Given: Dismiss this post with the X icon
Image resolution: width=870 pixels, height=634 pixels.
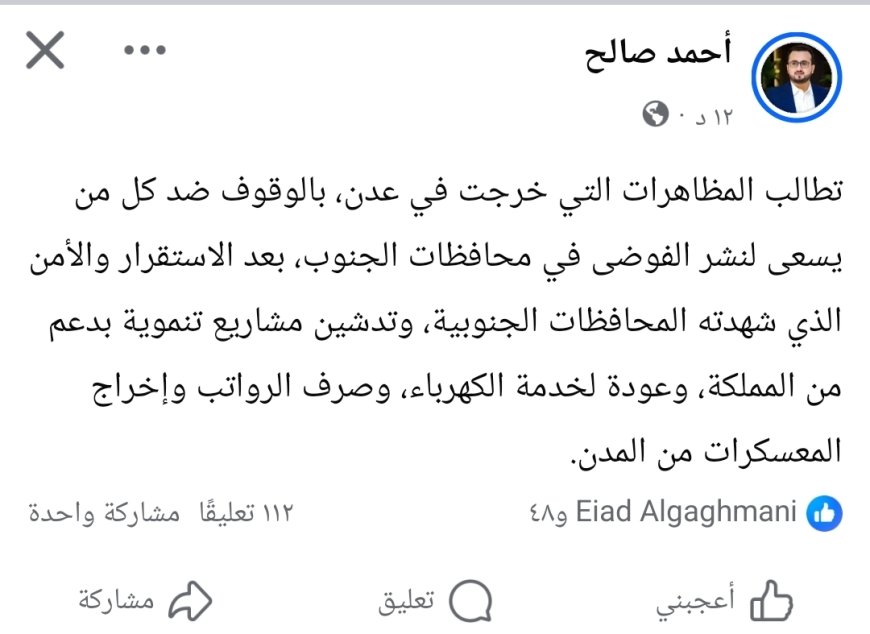Looking at the screenshot, I should coord(45,52).
